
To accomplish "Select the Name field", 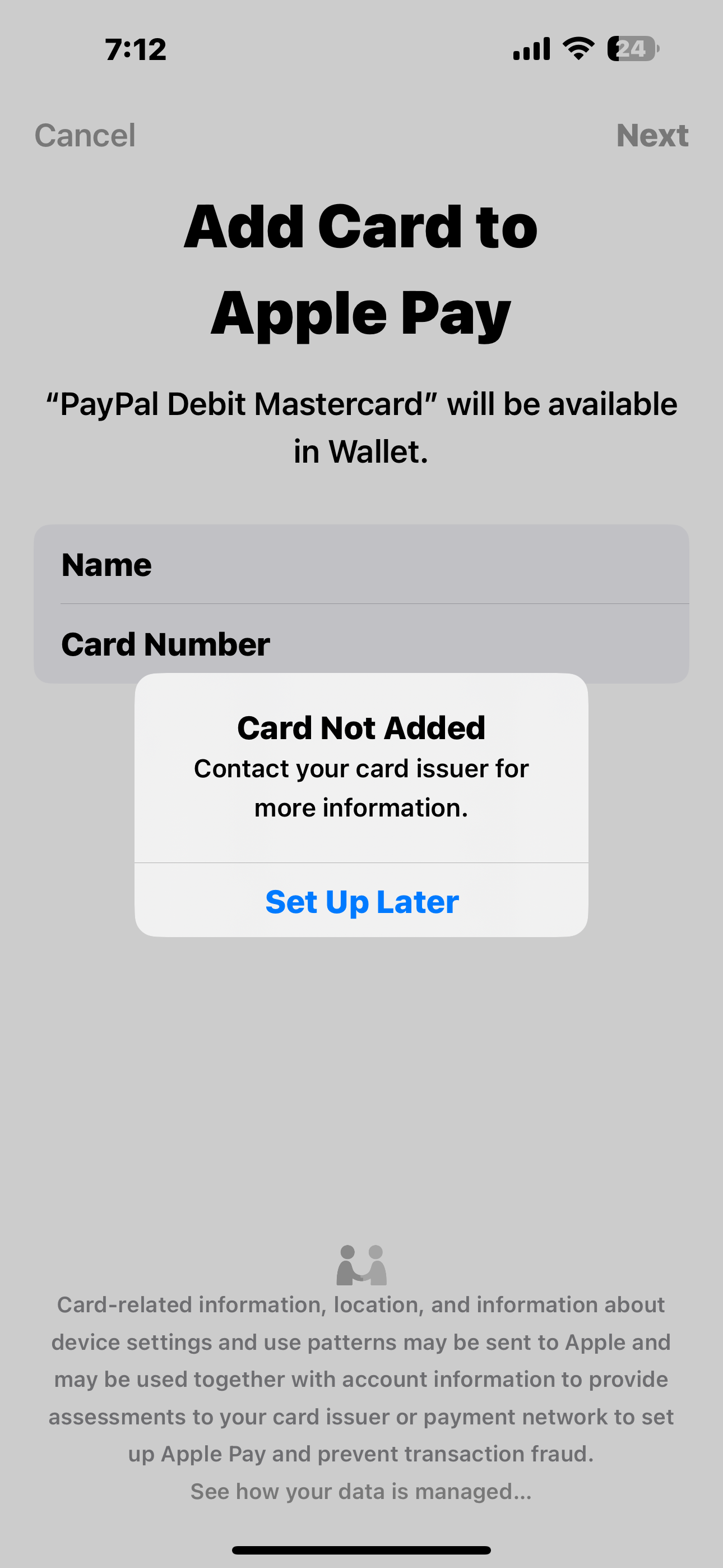I will [361, 564].
